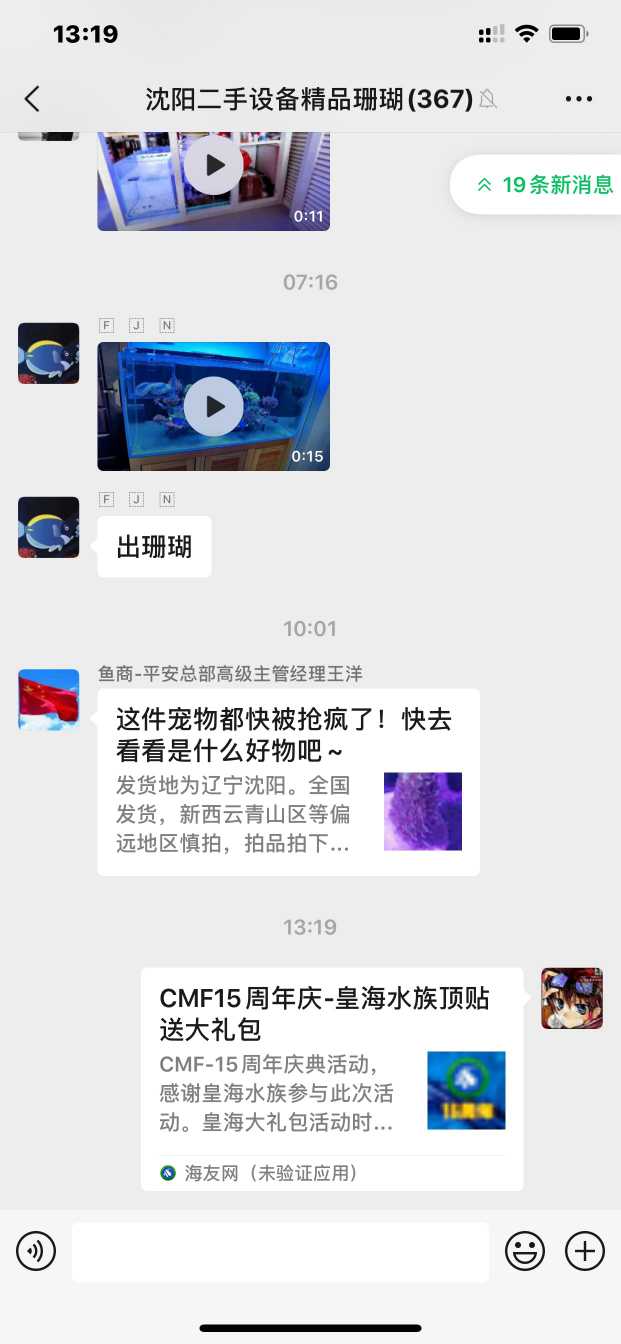View your own avatar profile
This screenshot has width=621, height=1344.
[x=572, y=998]
